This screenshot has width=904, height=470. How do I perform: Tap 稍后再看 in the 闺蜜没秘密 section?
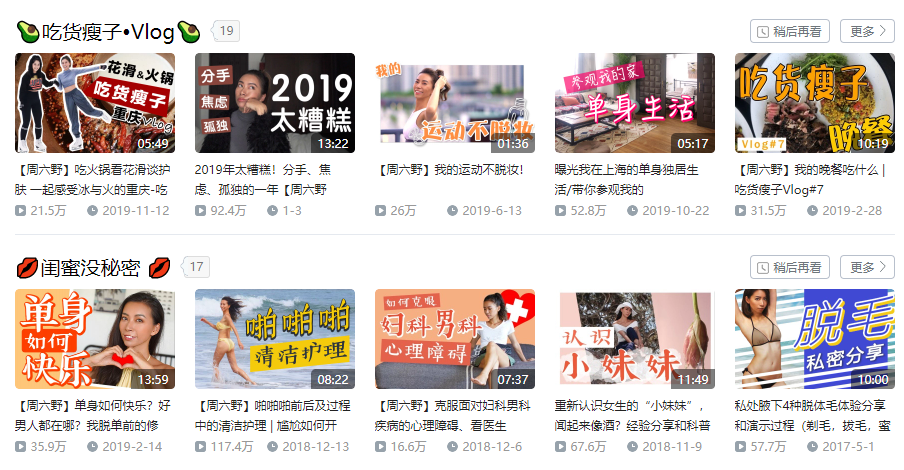coord(790,267)
